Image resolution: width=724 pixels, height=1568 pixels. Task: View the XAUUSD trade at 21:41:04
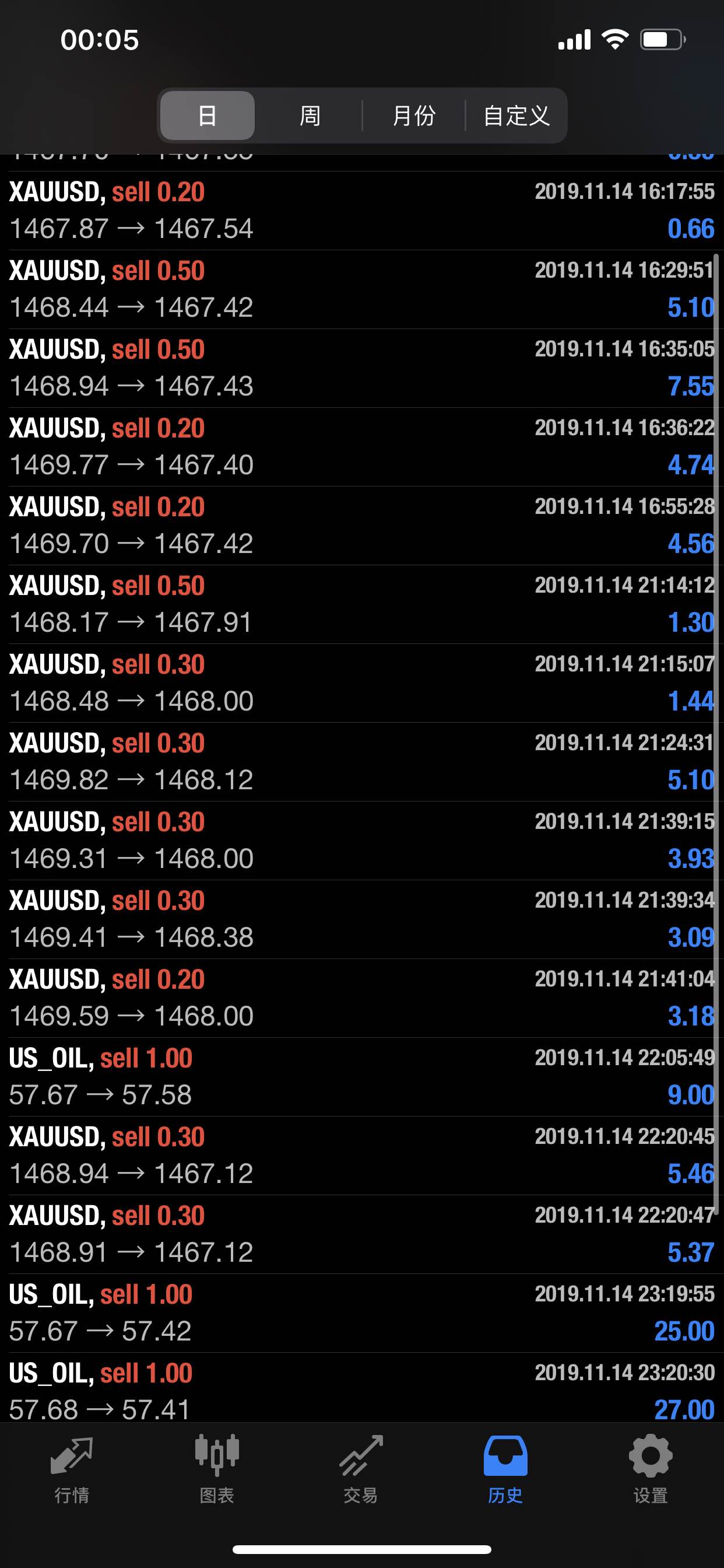point(362,998)
